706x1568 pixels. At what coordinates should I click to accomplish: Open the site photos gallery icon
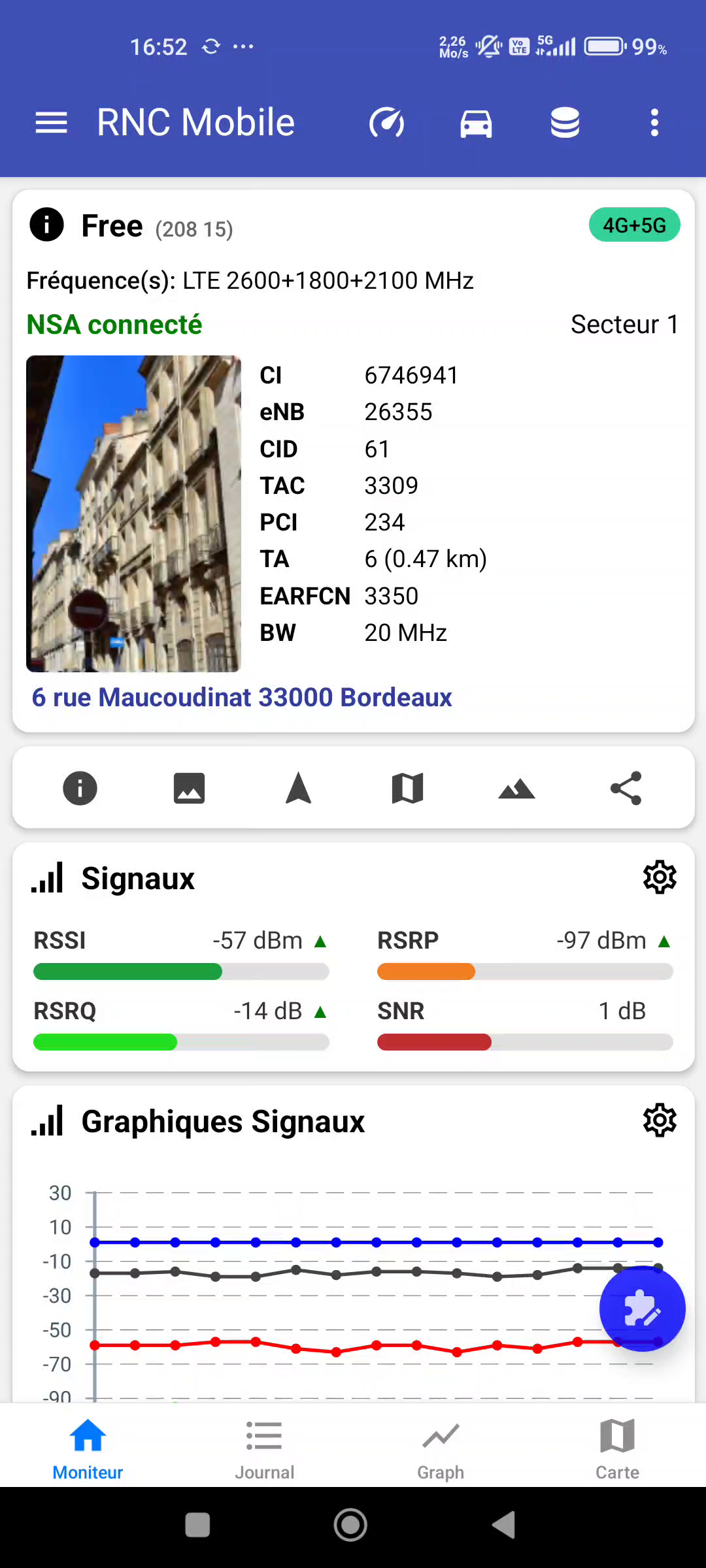pyautogui.click(x=189, y=788)
